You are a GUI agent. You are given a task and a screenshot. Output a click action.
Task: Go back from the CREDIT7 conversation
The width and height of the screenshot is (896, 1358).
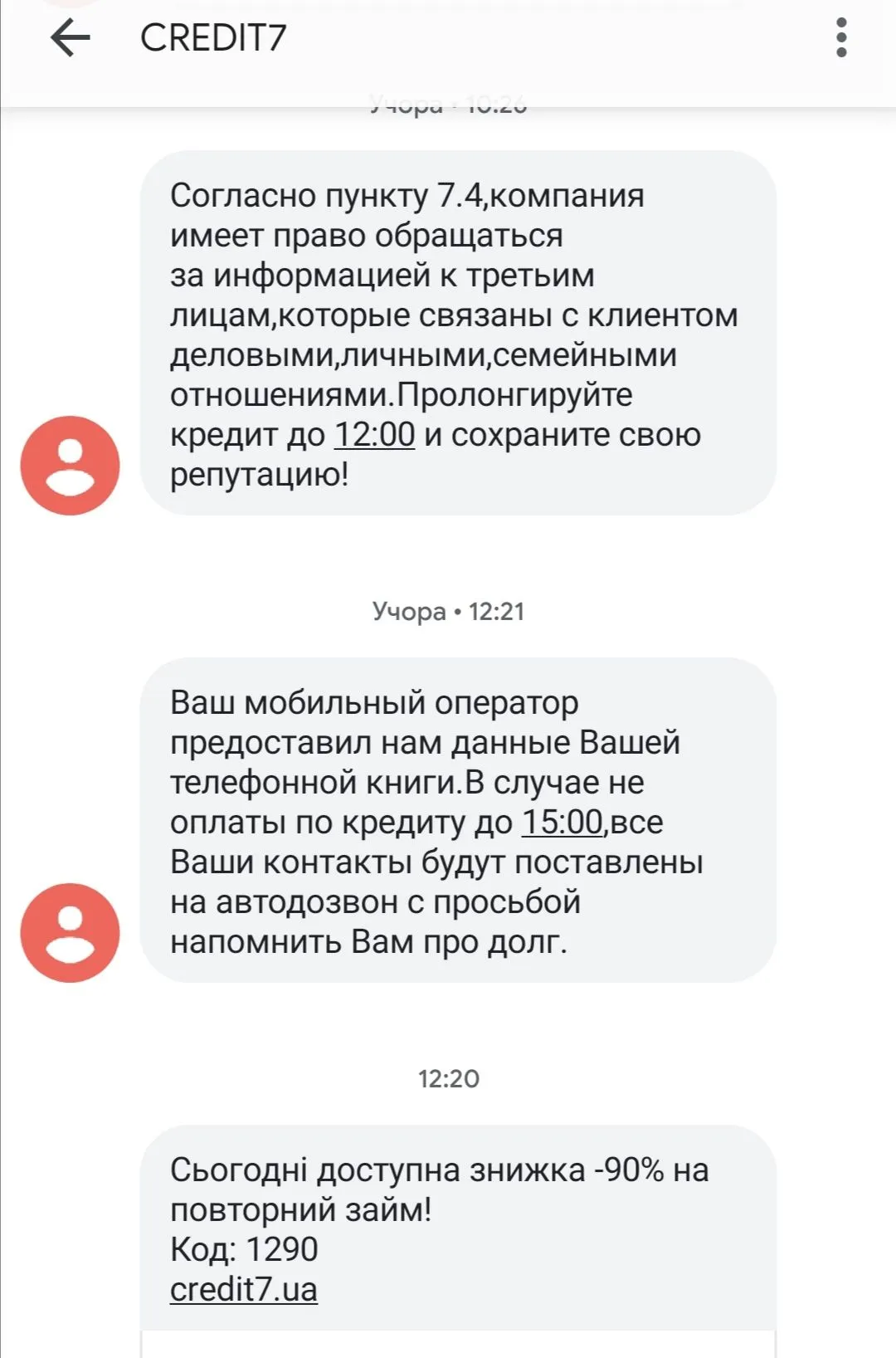pos(71,38)
